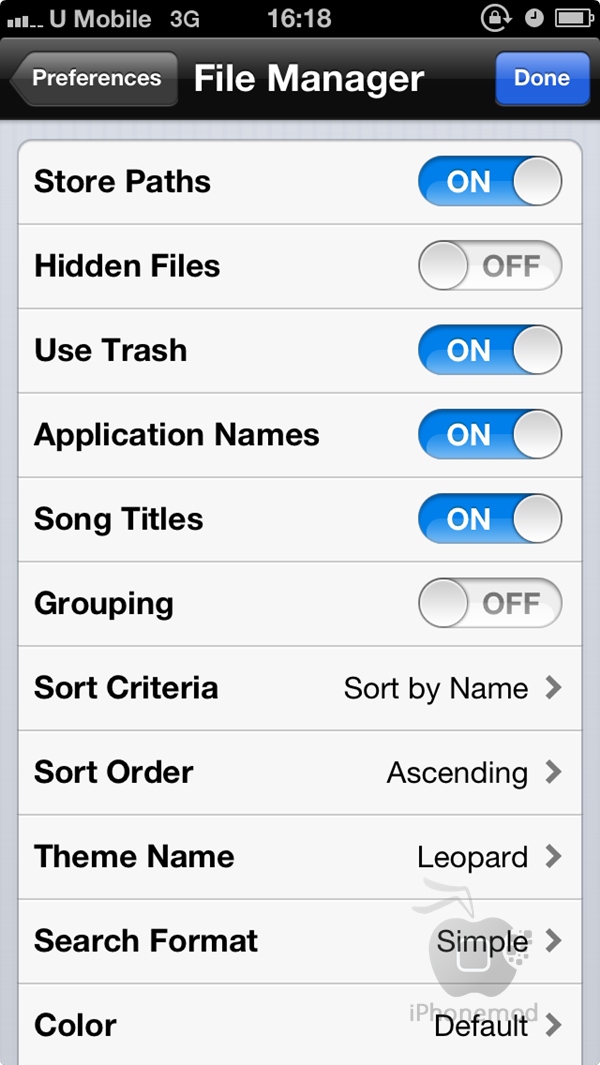Enable Hidden Files
Image resolution: width=600 pixels, height=1065 pixels.
pos(490,266)
